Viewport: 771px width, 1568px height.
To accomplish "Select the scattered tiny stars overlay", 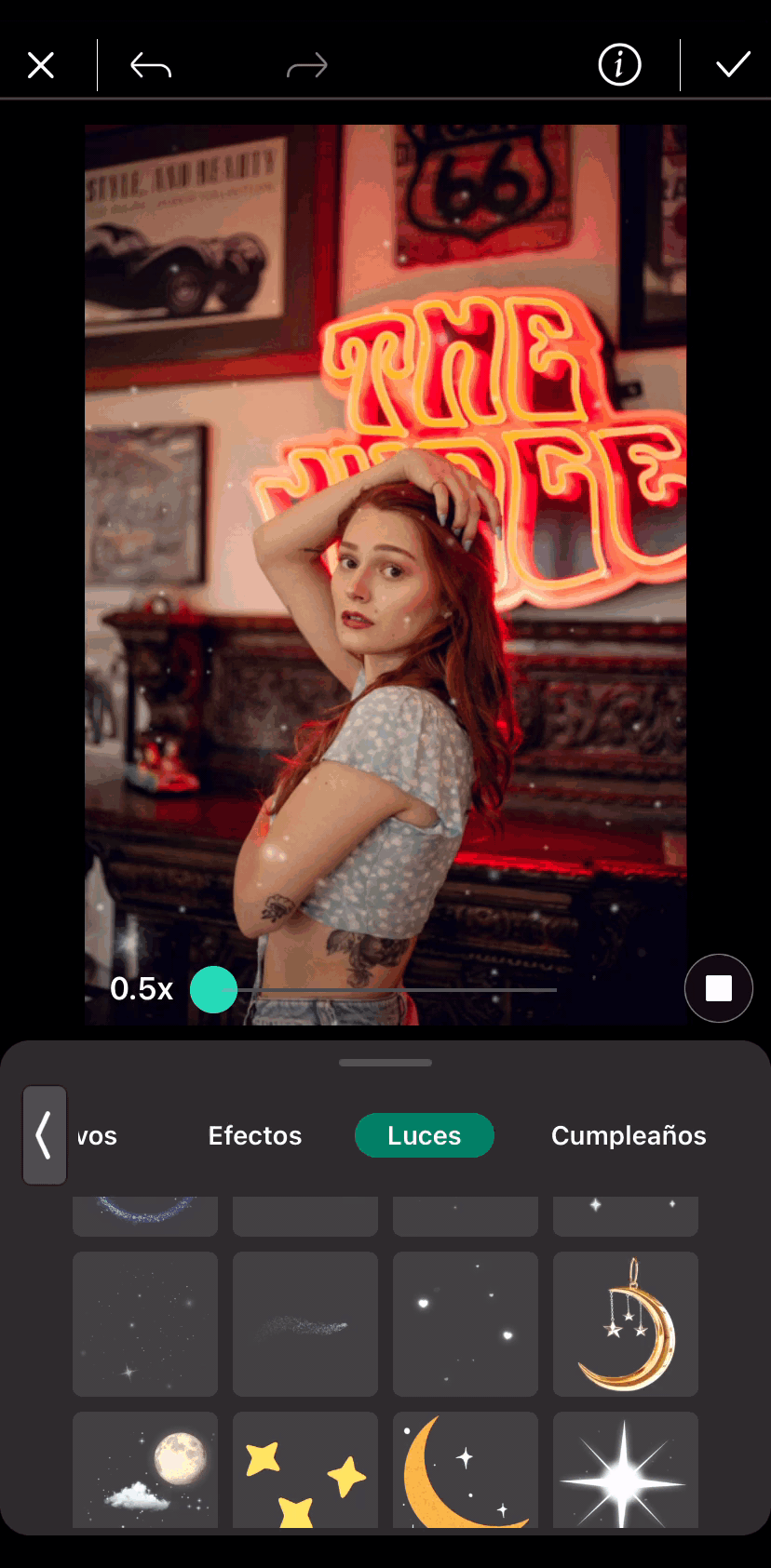I will pos(145,1323).
